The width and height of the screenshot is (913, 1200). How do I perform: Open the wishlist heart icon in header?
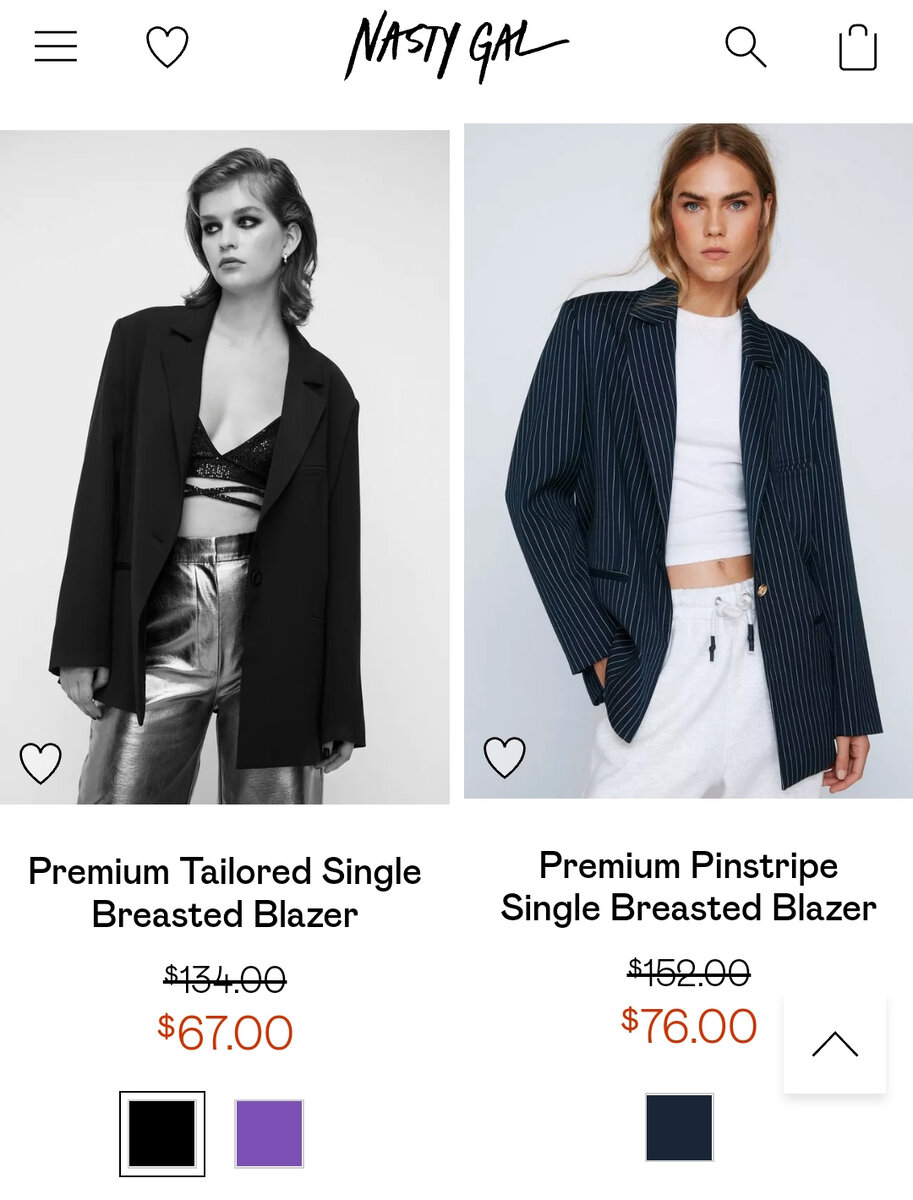click(166, 46)
